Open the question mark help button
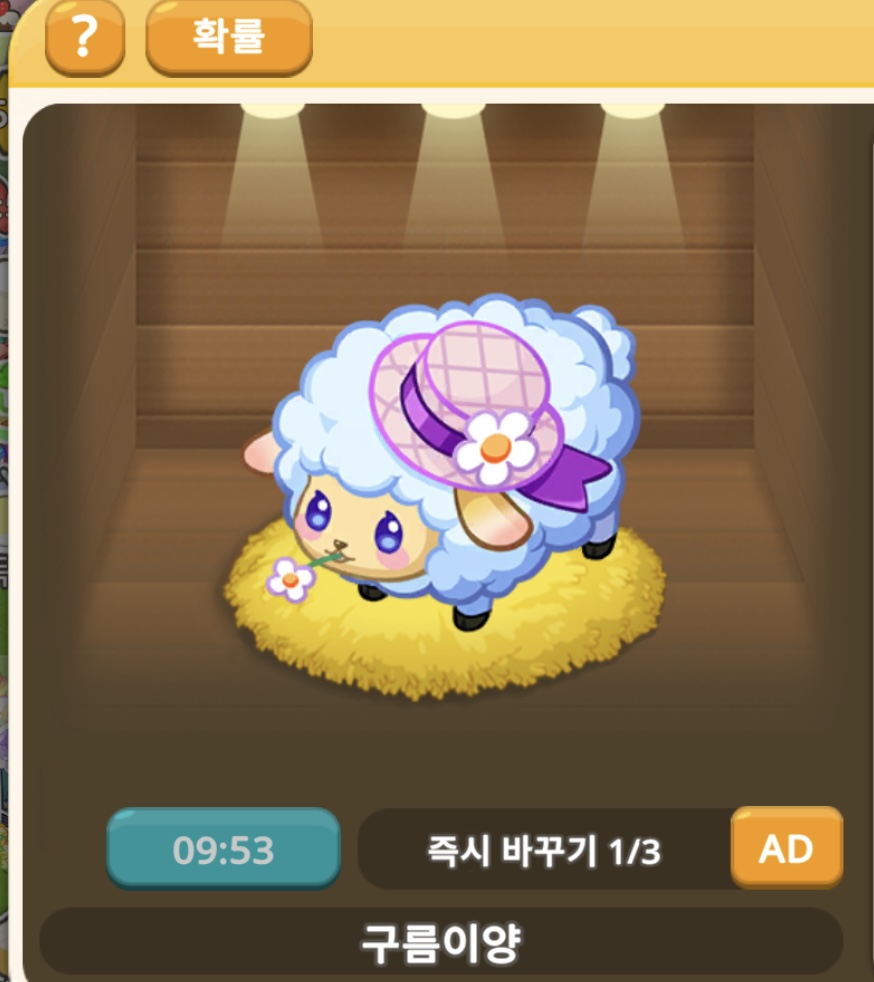Screen dimensions: 874x982 coord(85,36)
